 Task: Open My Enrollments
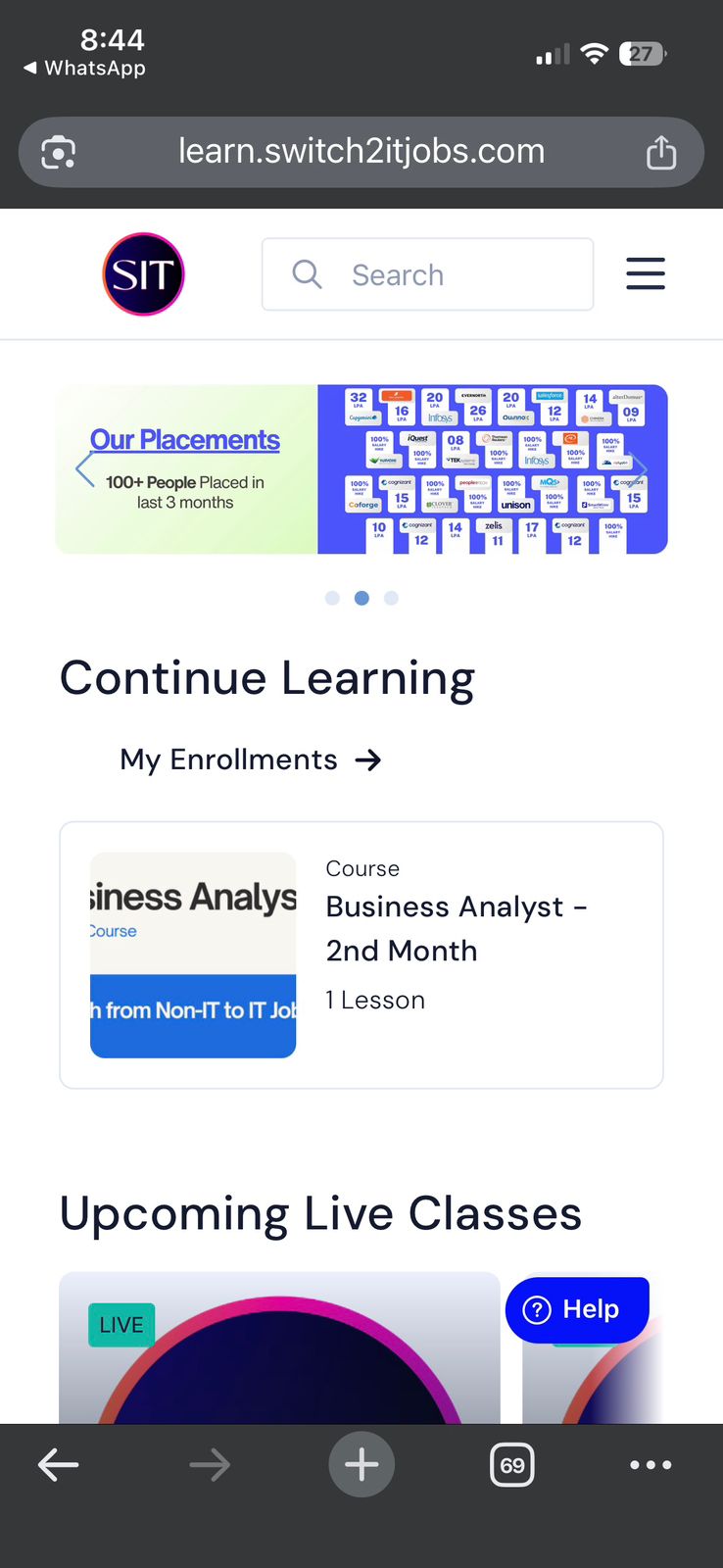(250, 759)
